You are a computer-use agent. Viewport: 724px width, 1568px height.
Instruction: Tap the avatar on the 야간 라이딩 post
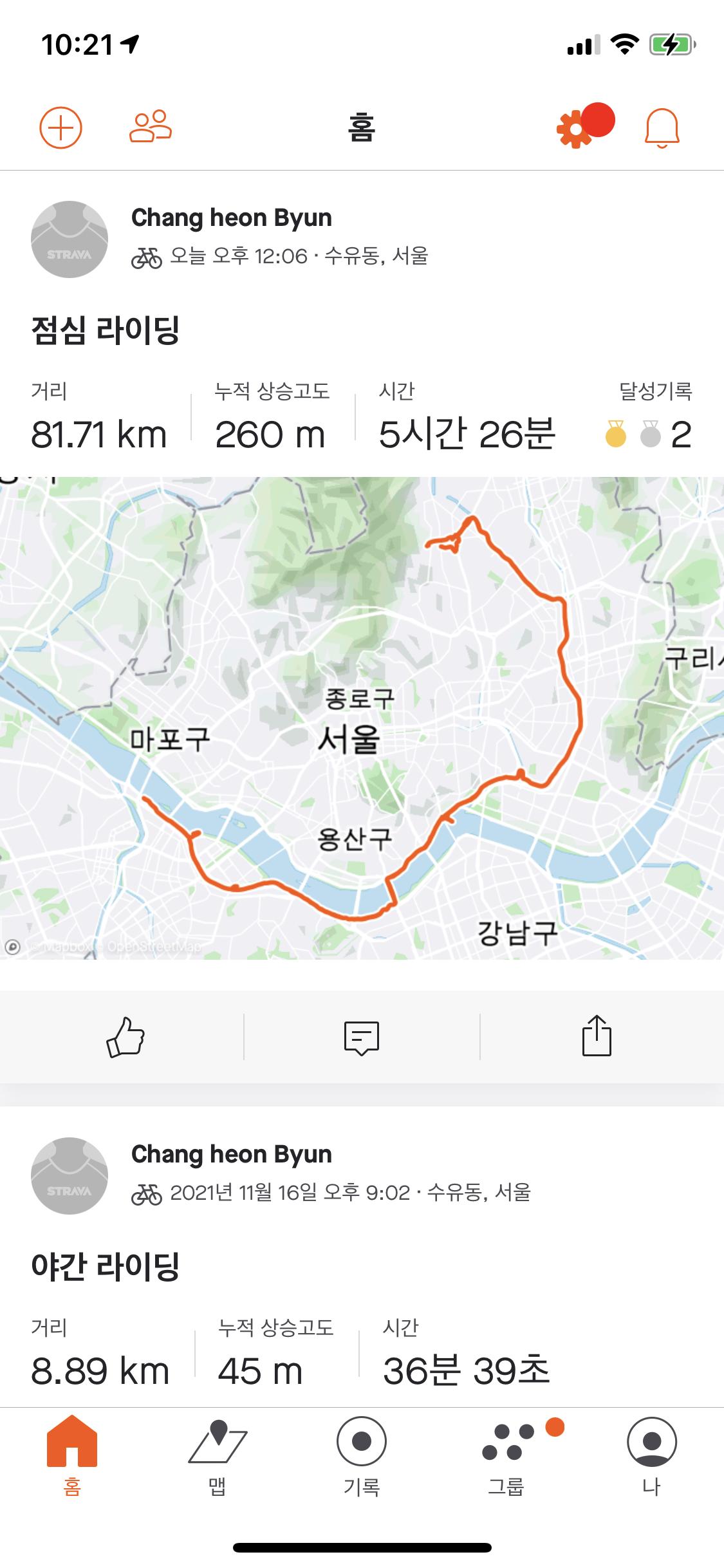coord(70,1176)
